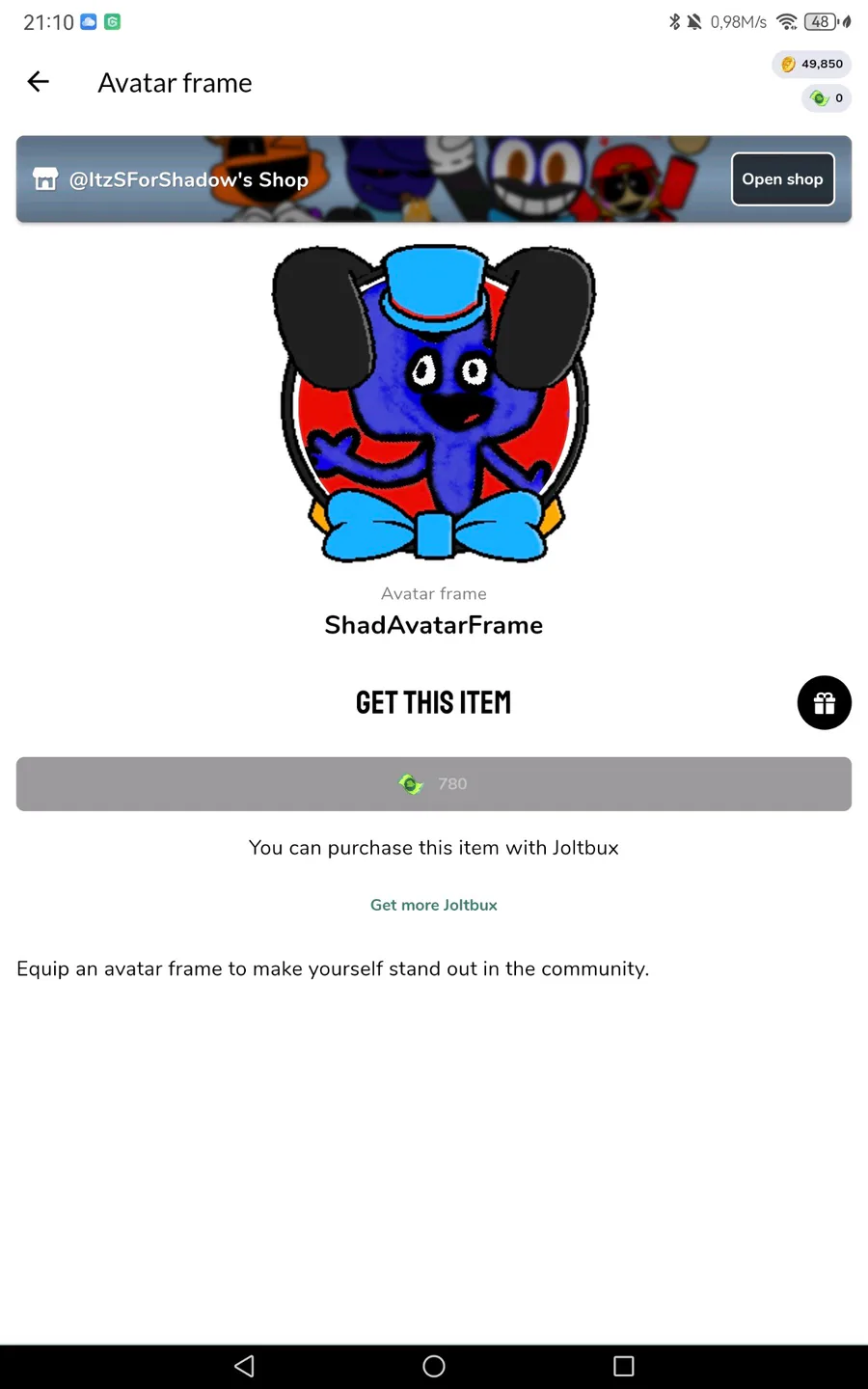Open the Joltbux balance chip showing 0
868x1389 pixels.
click(x=827, y=98)
